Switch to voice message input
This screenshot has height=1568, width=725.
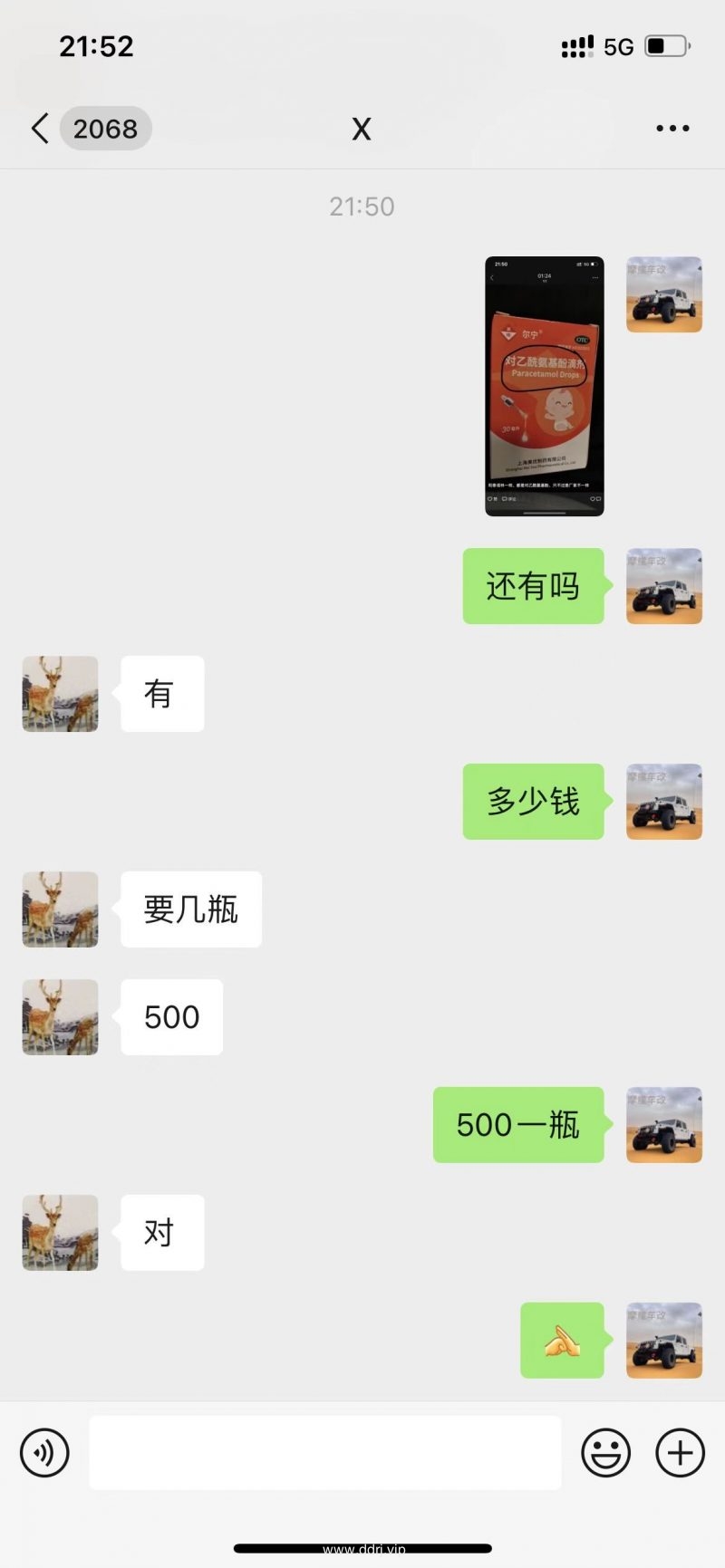(x=44, y=1452)
